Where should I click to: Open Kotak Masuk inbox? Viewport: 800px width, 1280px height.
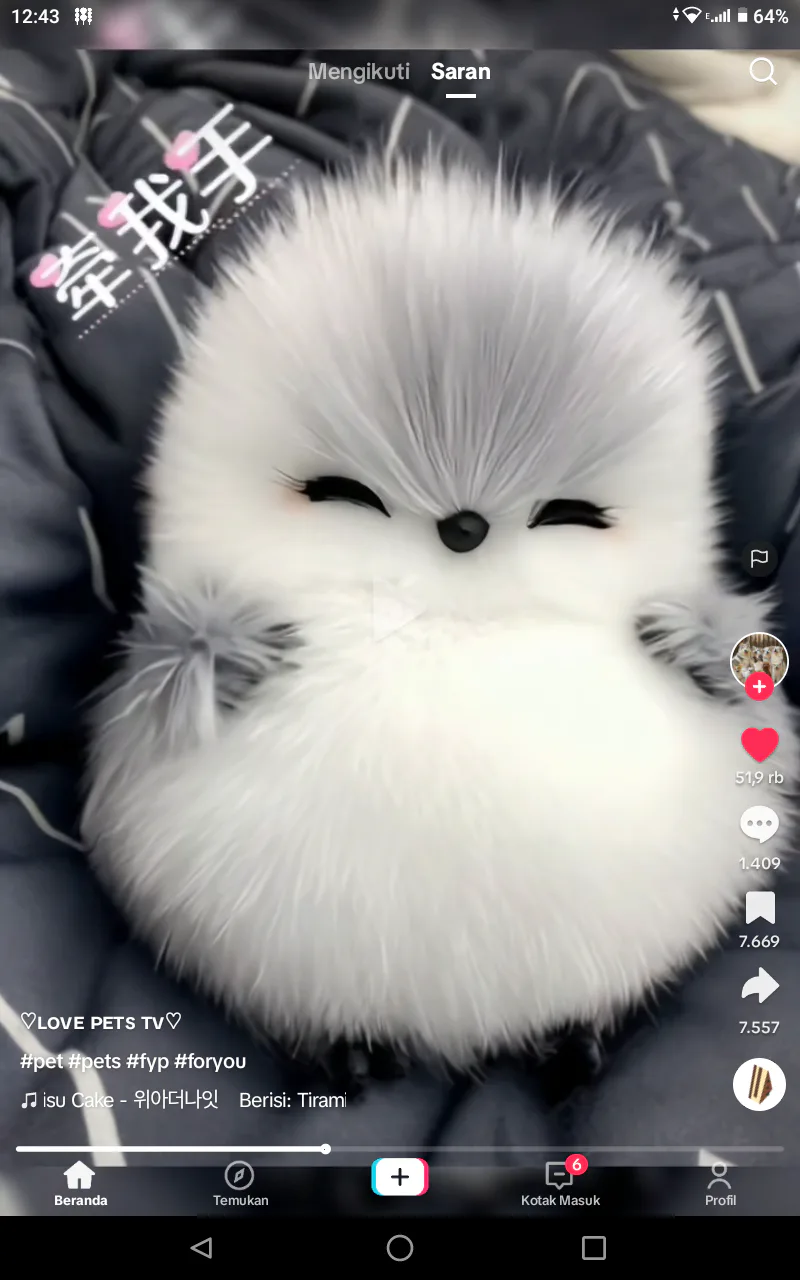point(560,1184)
